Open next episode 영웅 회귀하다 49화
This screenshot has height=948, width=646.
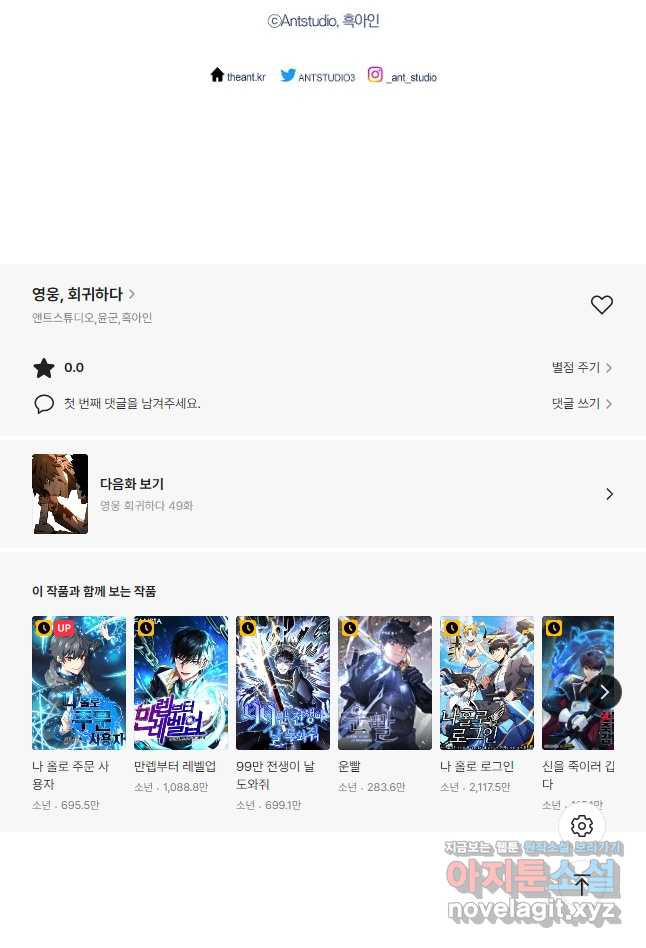(x=323, y=494)
